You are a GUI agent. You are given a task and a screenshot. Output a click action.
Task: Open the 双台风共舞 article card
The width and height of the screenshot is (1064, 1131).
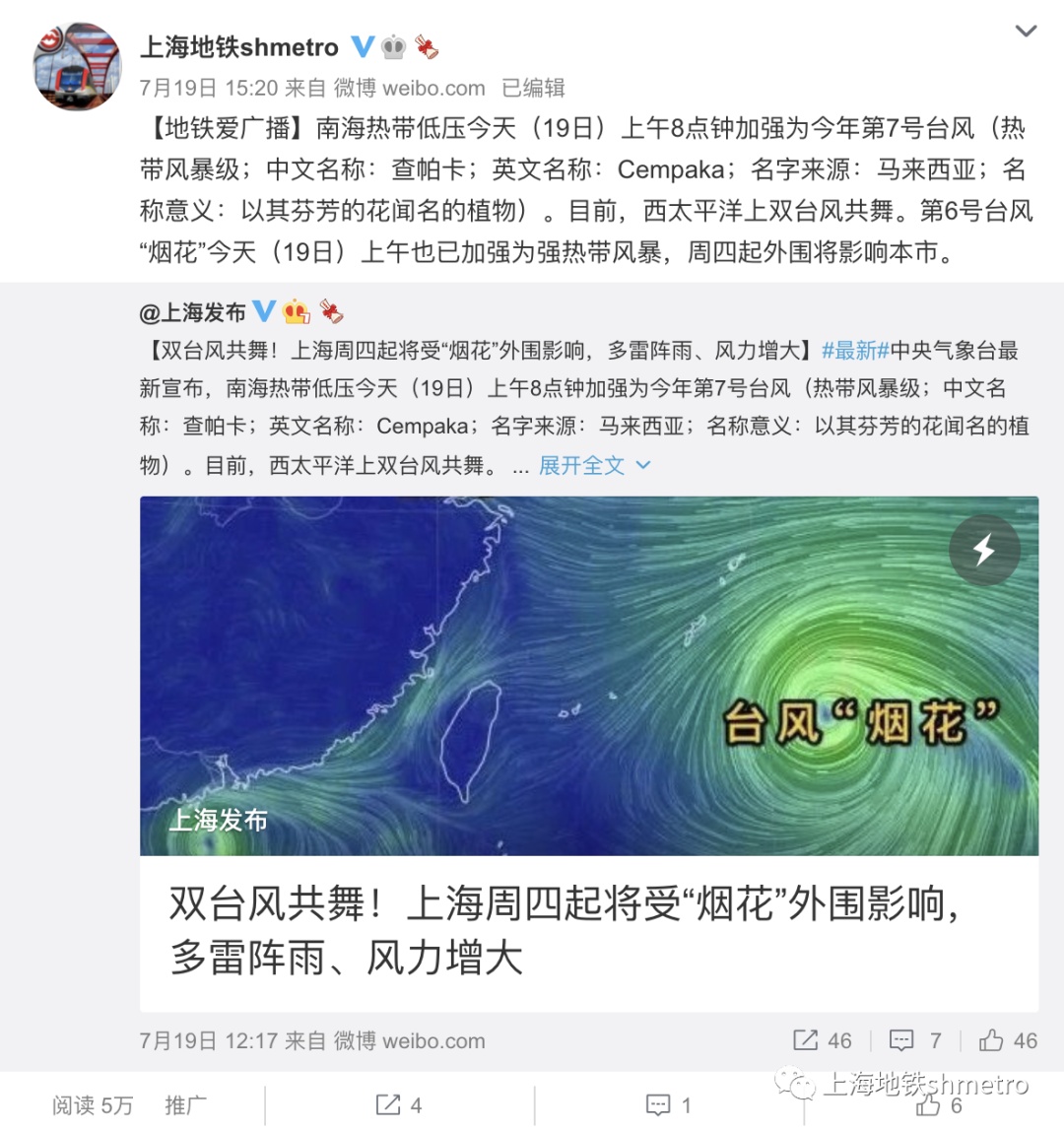coord(588,753)
